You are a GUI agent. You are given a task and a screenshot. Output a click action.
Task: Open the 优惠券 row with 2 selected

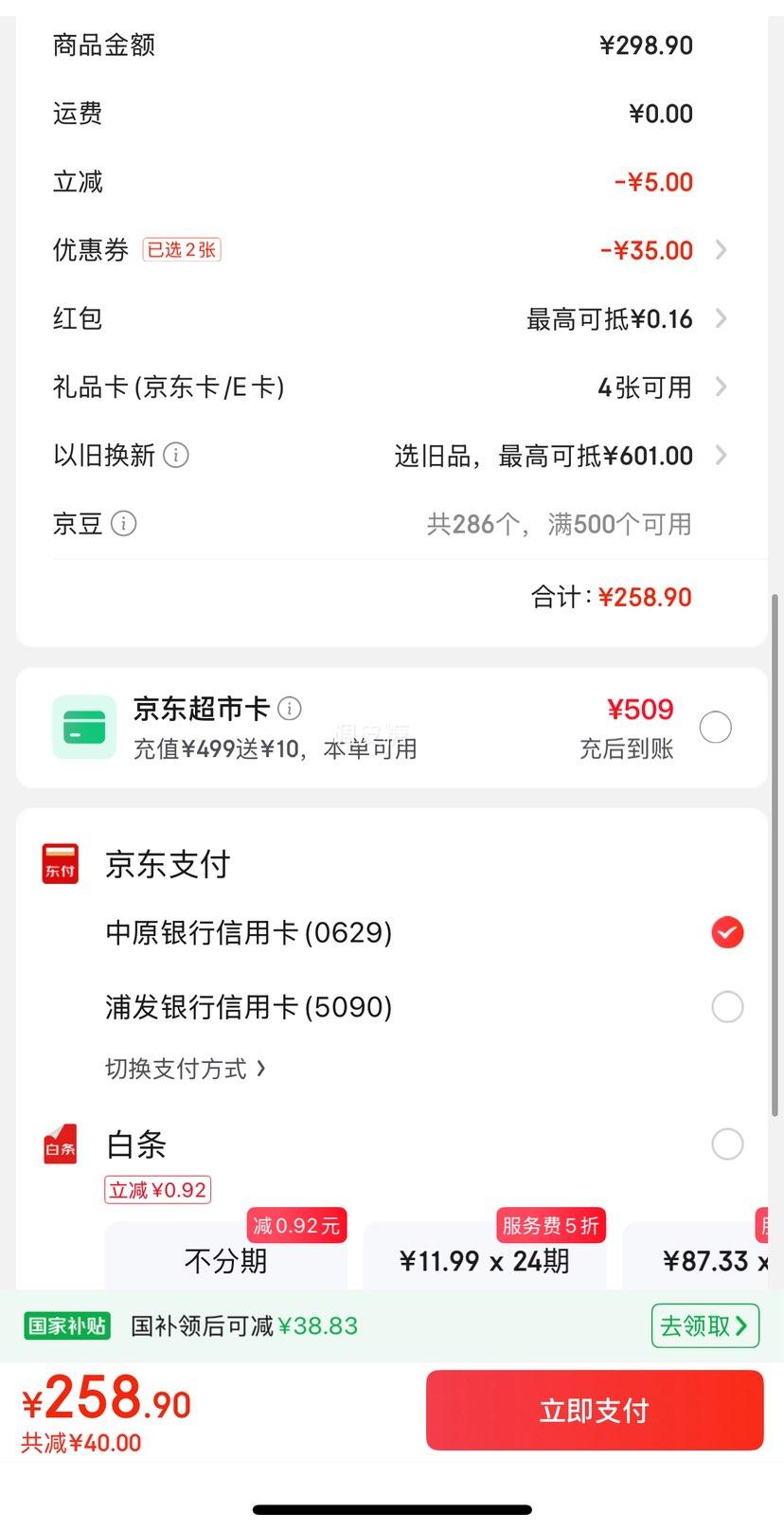click(x=391, y=250)
